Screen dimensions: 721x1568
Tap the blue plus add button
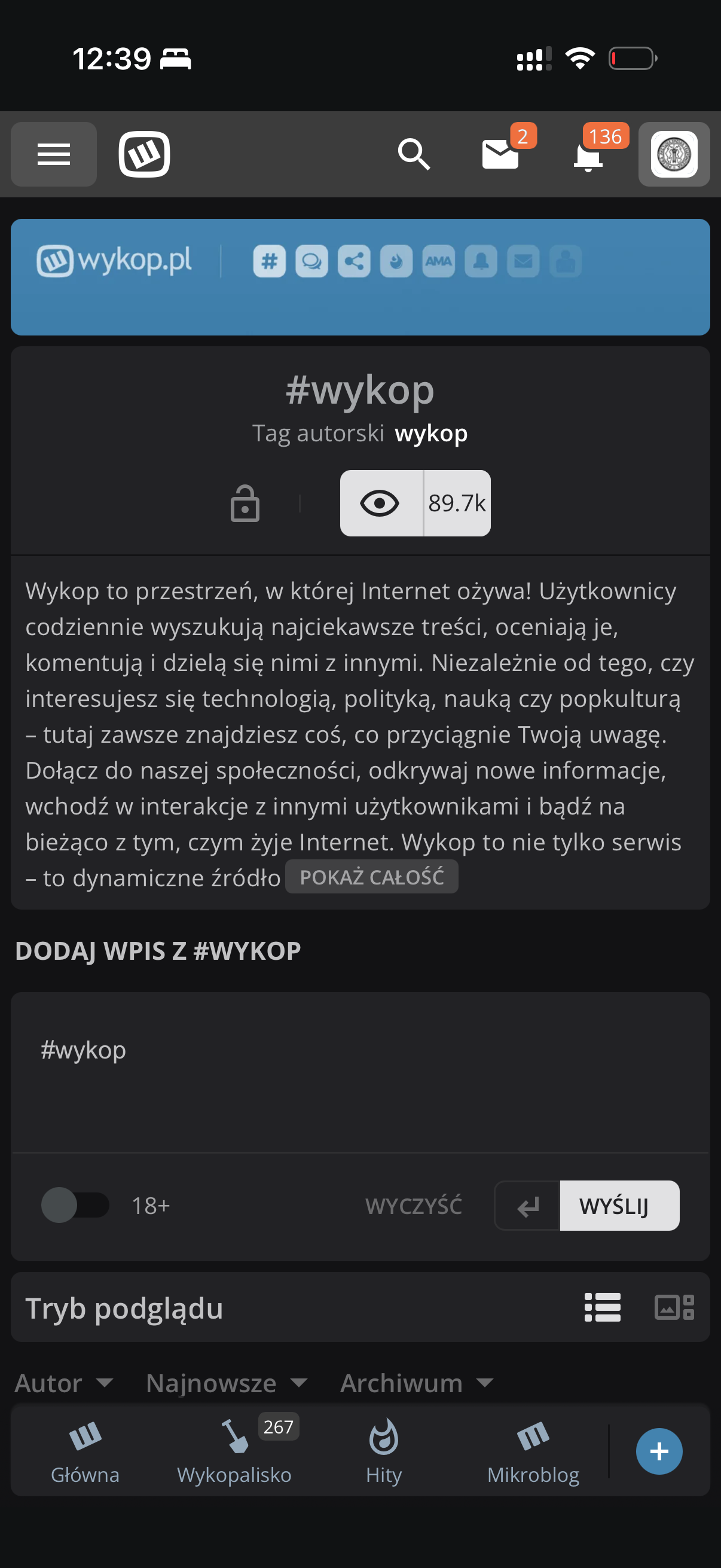tap(659, 1452)
